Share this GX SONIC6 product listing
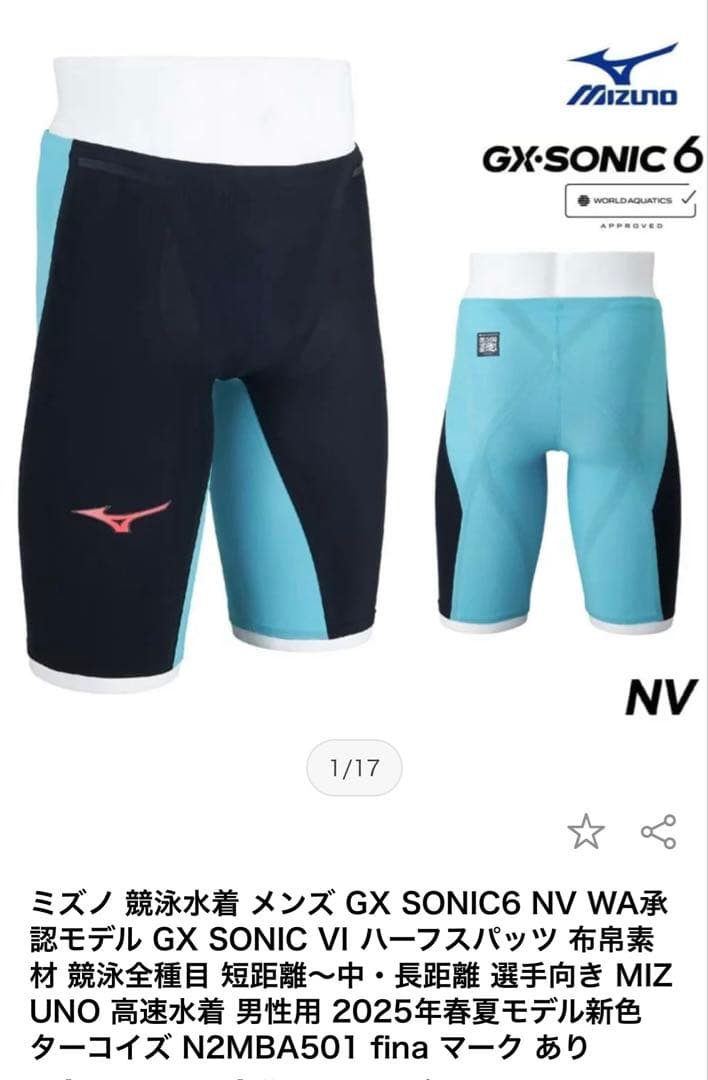708x1080 pixels. (x=658, y=831)
